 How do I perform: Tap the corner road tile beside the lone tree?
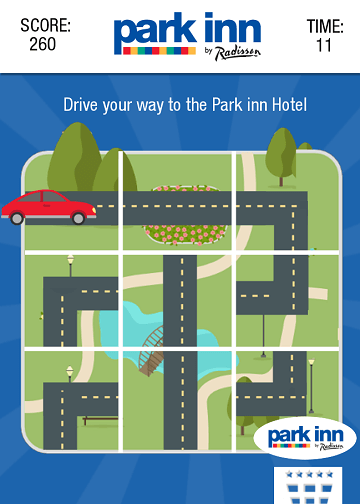288,201
